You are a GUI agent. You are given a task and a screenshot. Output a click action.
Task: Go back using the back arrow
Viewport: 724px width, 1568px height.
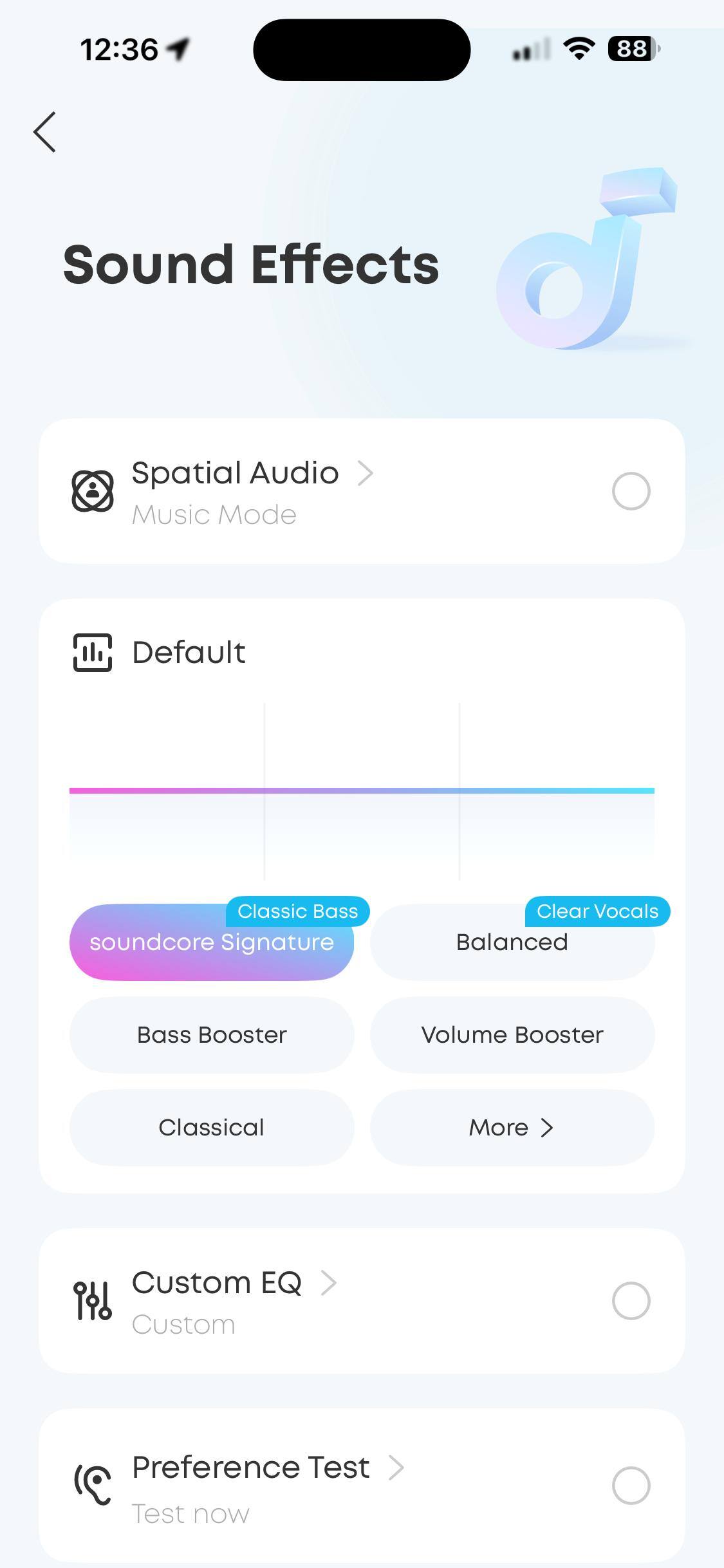(44, 132)
